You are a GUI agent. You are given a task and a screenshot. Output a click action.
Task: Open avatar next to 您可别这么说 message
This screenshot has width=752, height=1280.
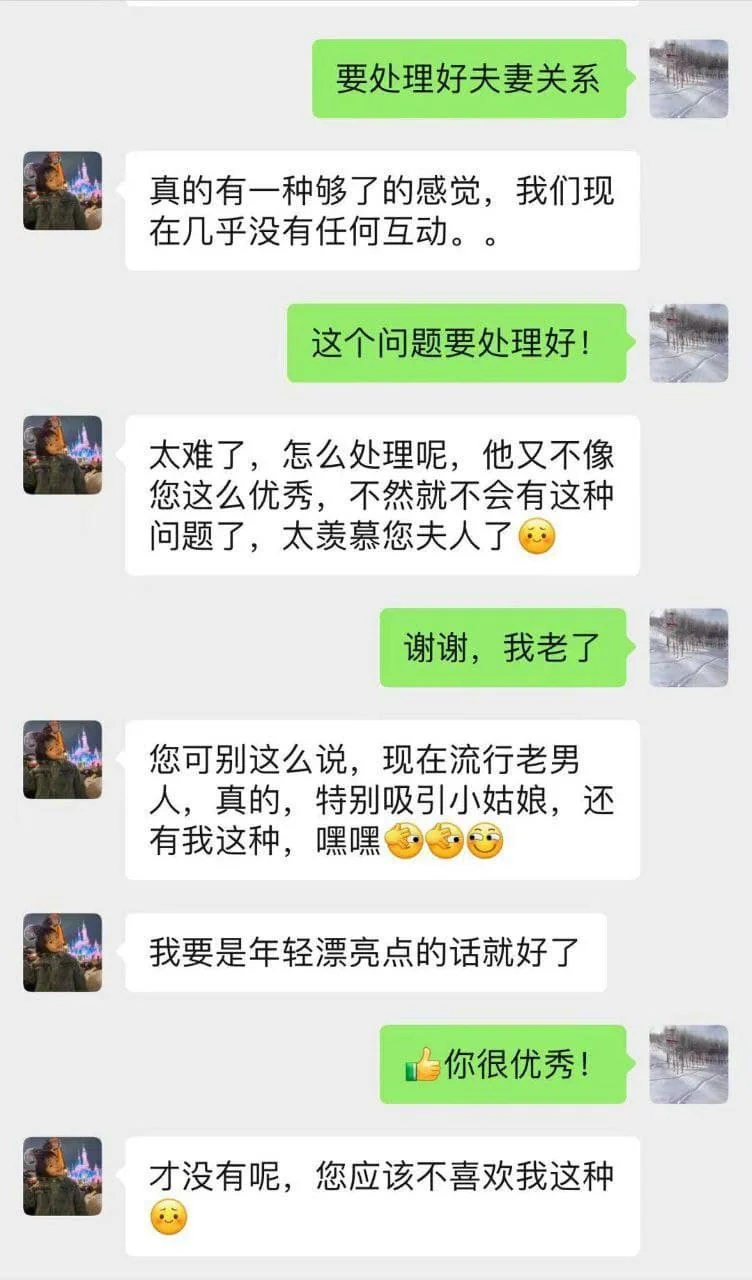(x=63, y=760)
